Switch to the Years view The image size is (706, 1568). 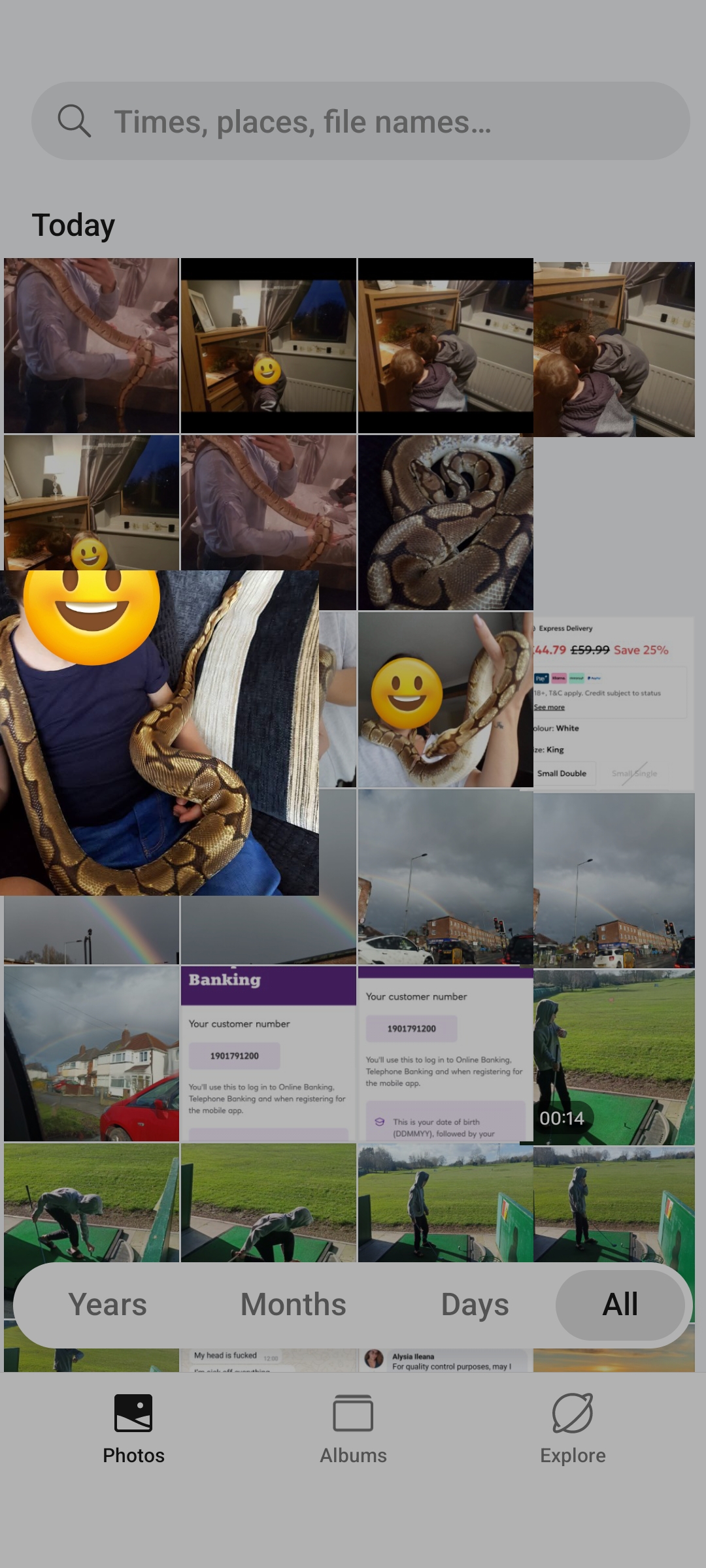tap(108, 1305)
